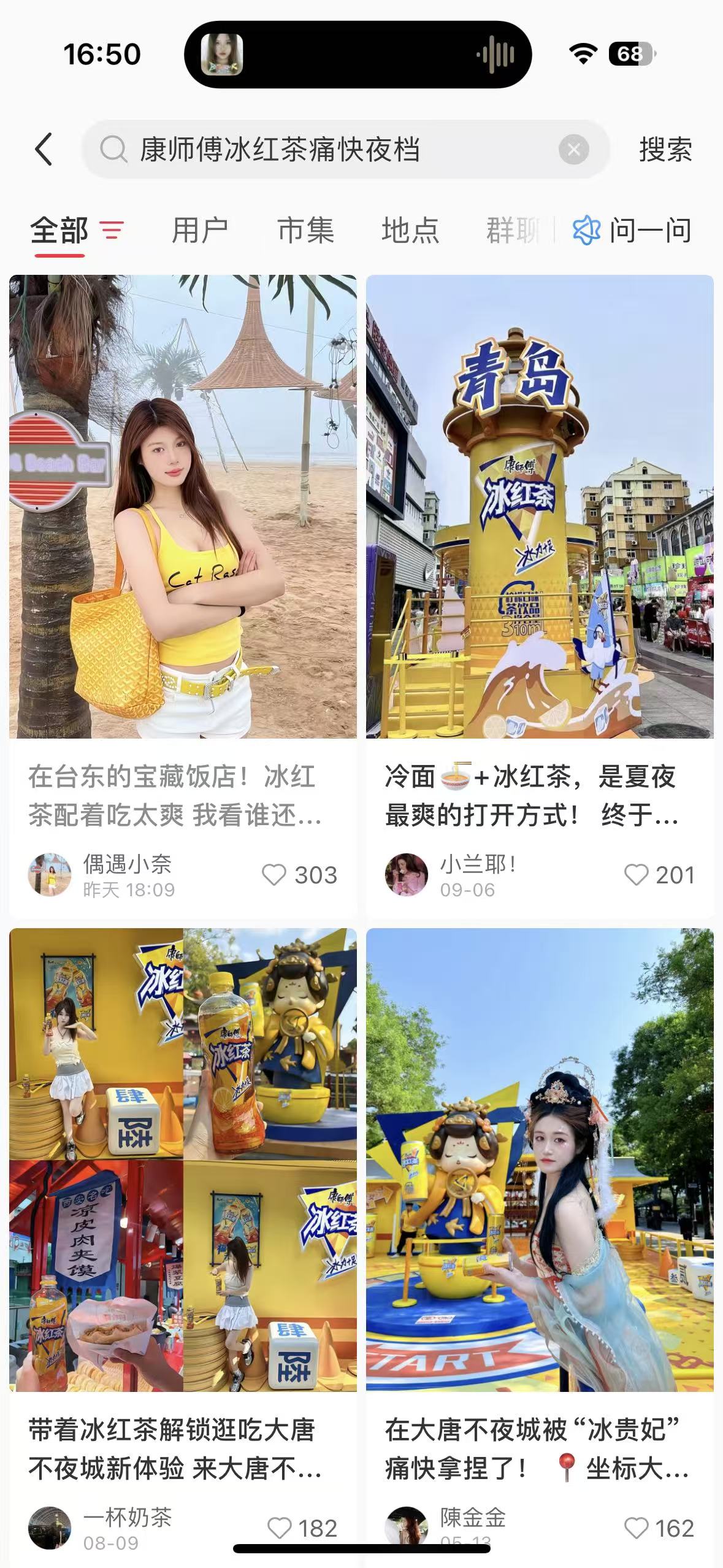Go back from search results

(44, 149)
